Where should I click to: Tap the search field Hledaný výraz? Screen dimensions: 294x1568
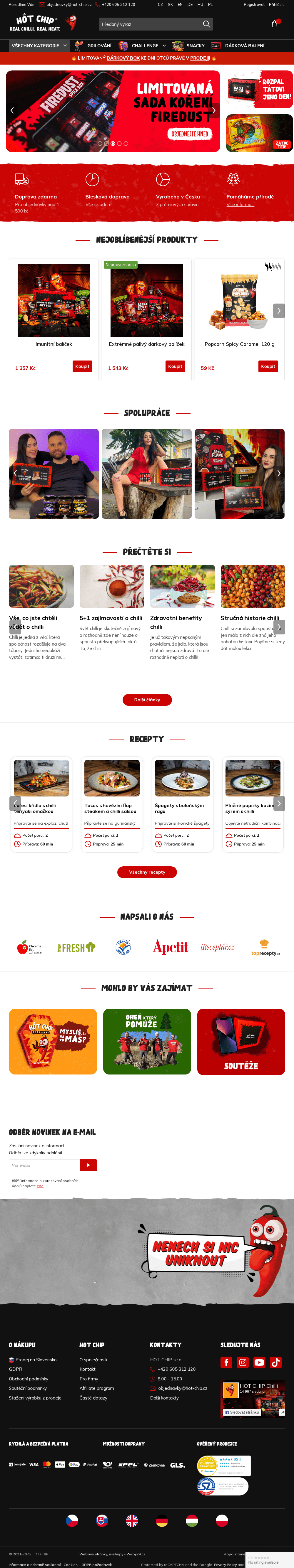click(149, 24)
